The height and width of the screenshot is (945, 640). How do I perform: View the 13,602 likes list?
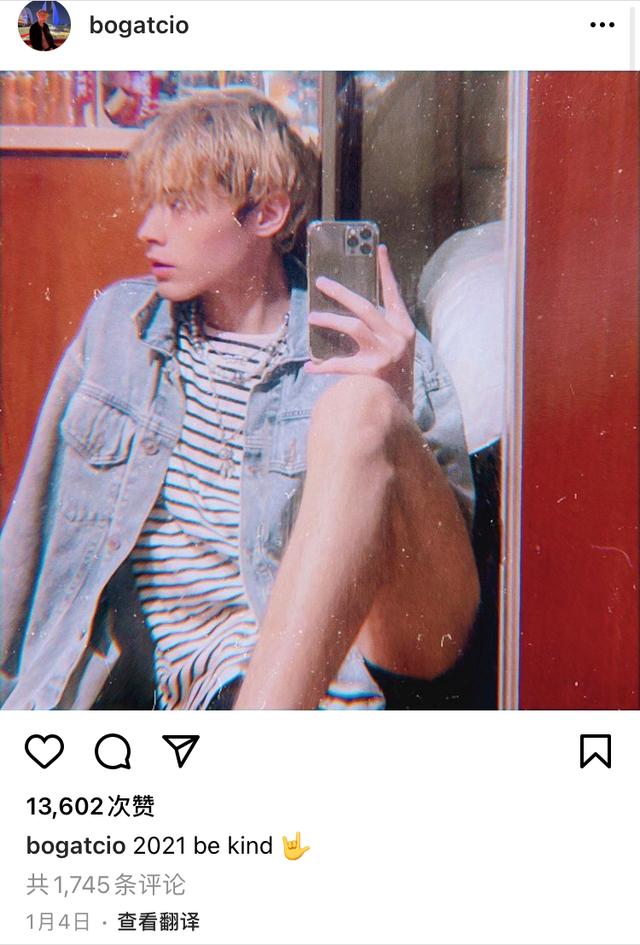90,806
